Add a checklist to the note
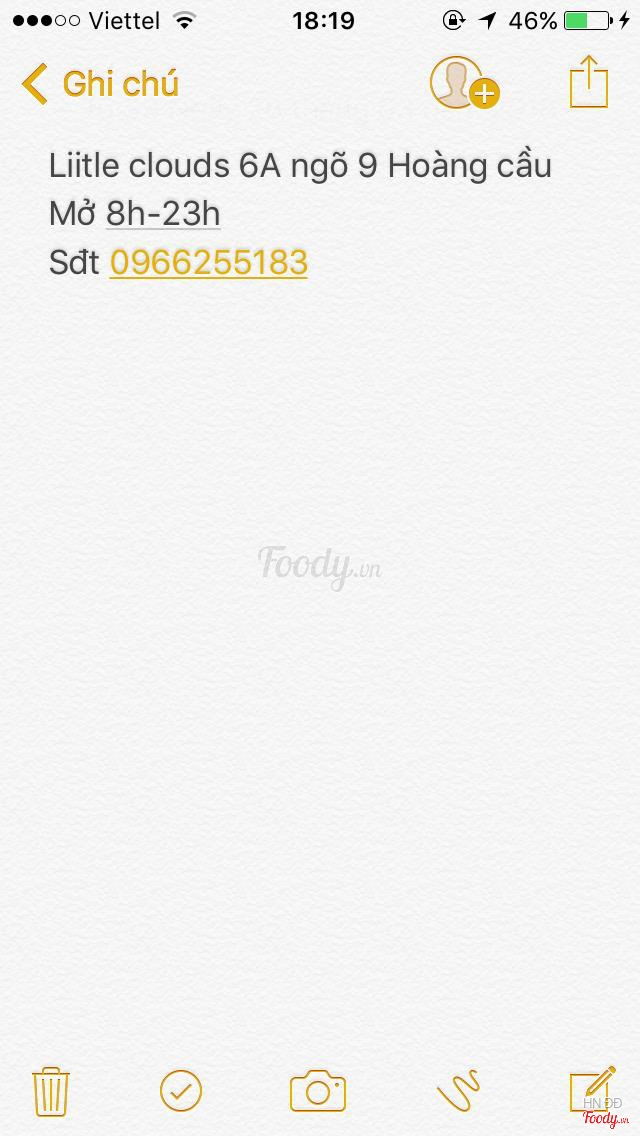The width and height of the screenshot is (640, 1136). point(181,1091)
